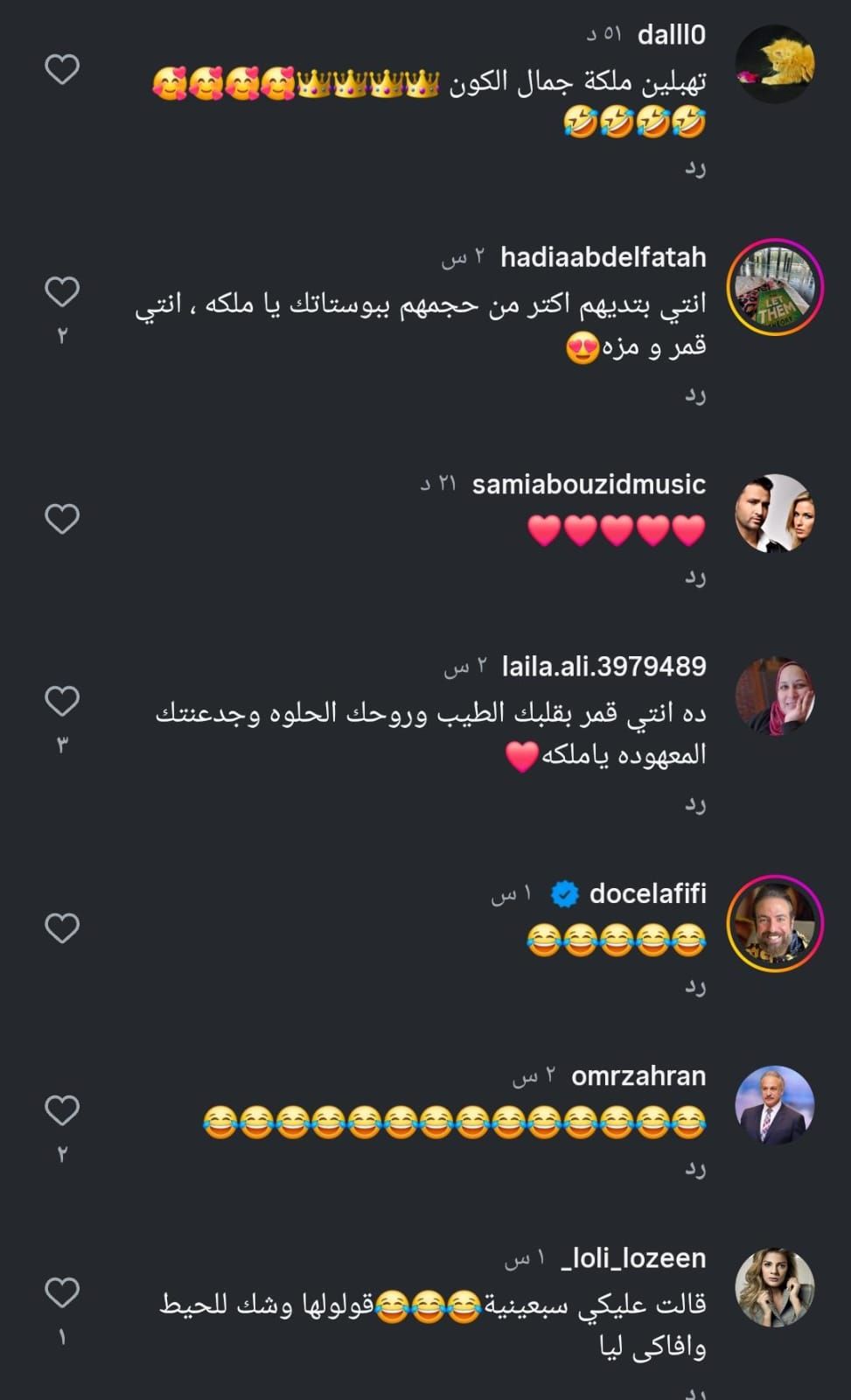Screen dimensions: 851x1400
Task: Like docelafifi's laughing comment
Action: [x=62, y=927]
